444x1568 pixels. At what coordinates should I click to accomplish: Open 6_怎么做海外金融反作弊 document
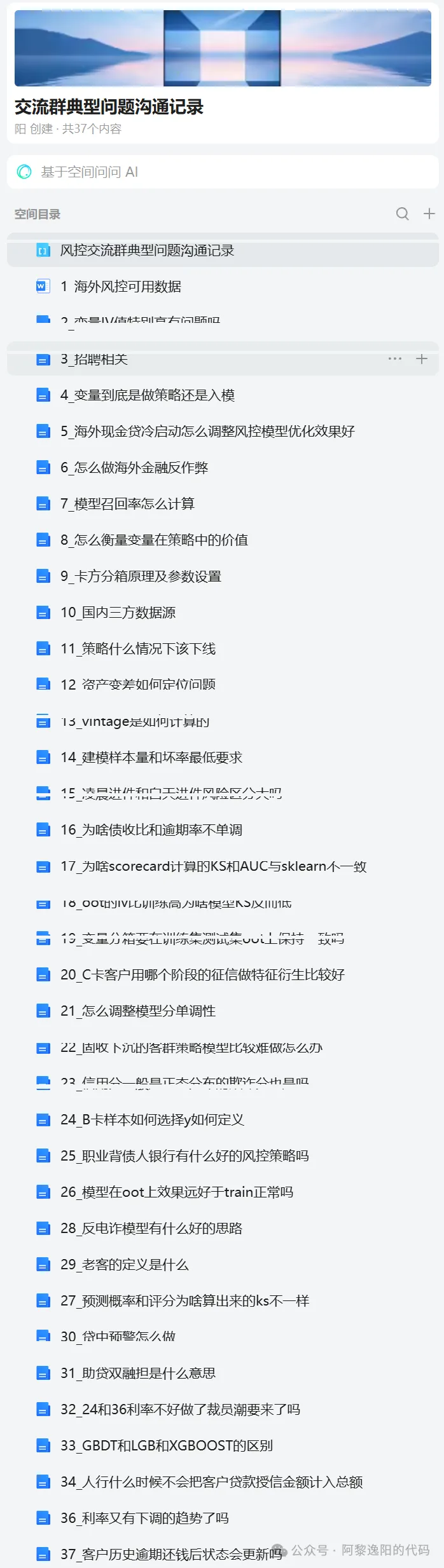134,468
